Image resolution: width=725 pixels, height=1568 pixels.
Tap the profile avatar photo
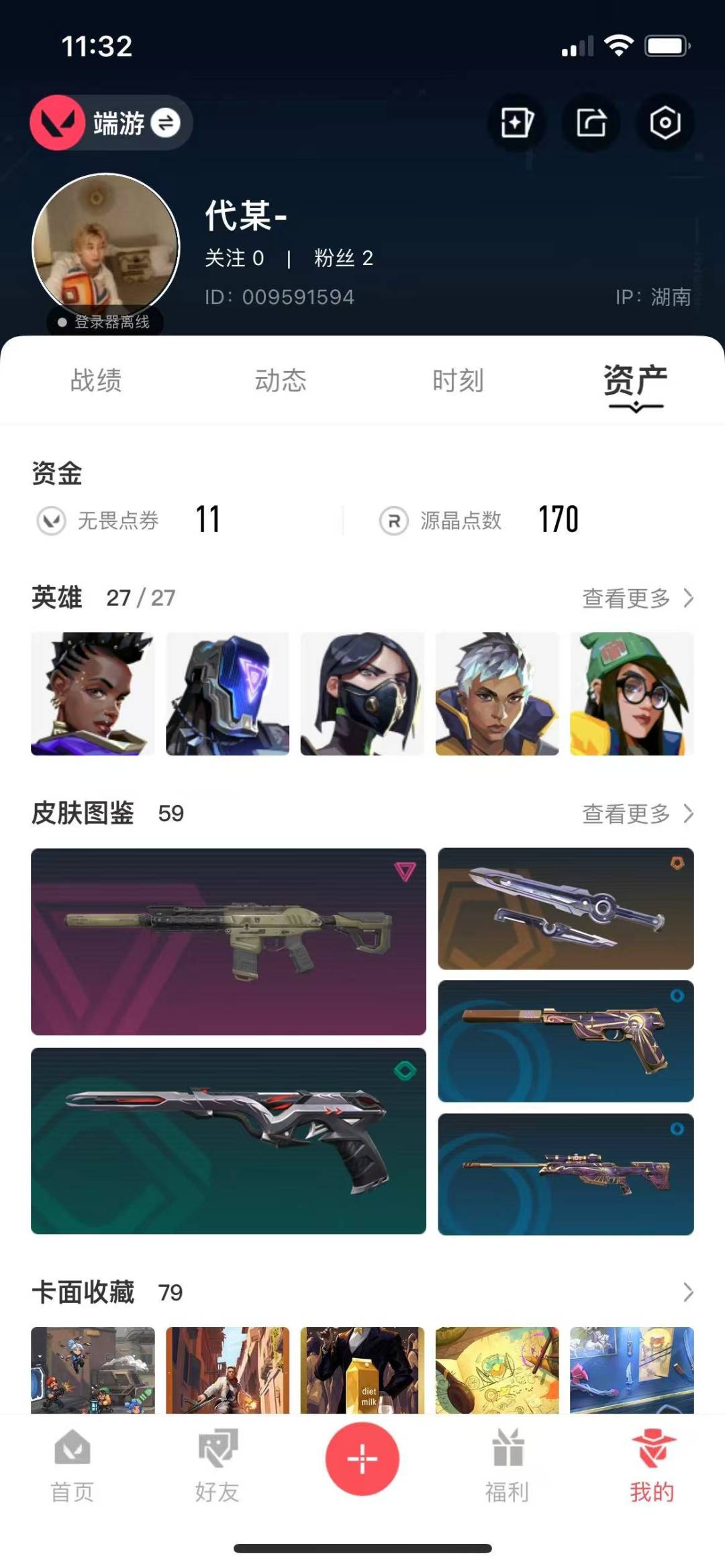tap(106, 247)
